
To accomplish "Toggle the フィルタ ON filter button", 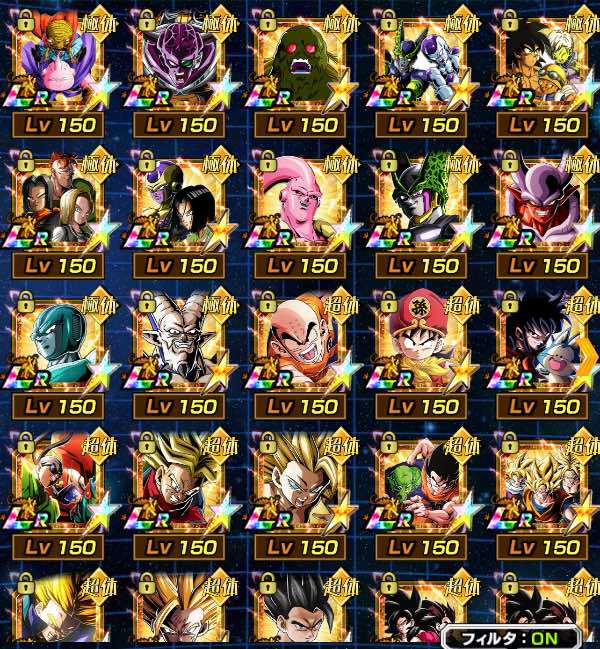I will [510, 637].
